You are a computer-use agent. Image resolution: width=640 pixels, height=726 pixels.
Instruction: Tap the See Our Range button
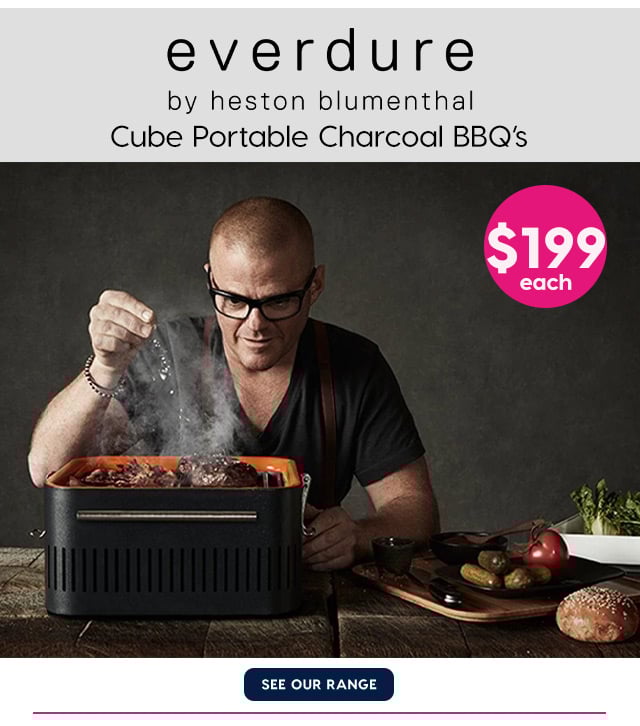pyautogui.click(x=319, y=685)
